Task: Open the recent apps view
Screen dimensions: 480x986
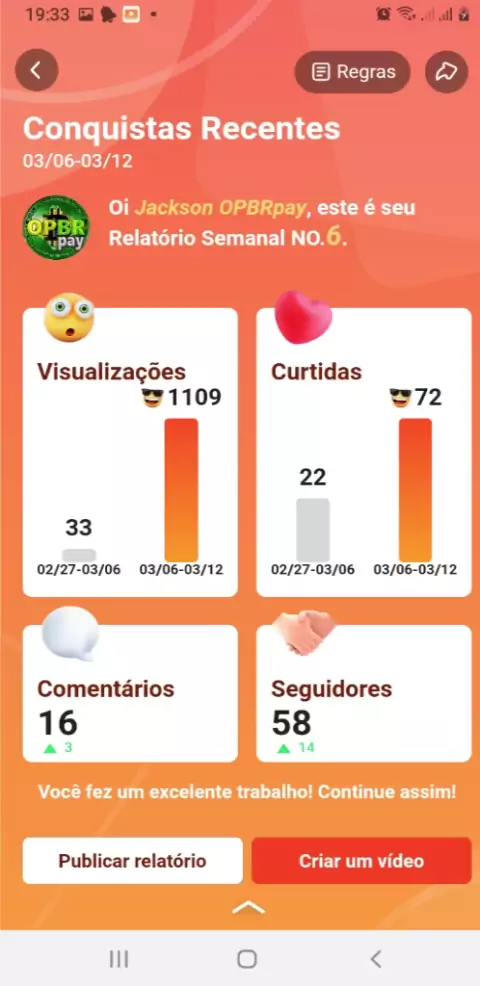Action: (118, 958)
